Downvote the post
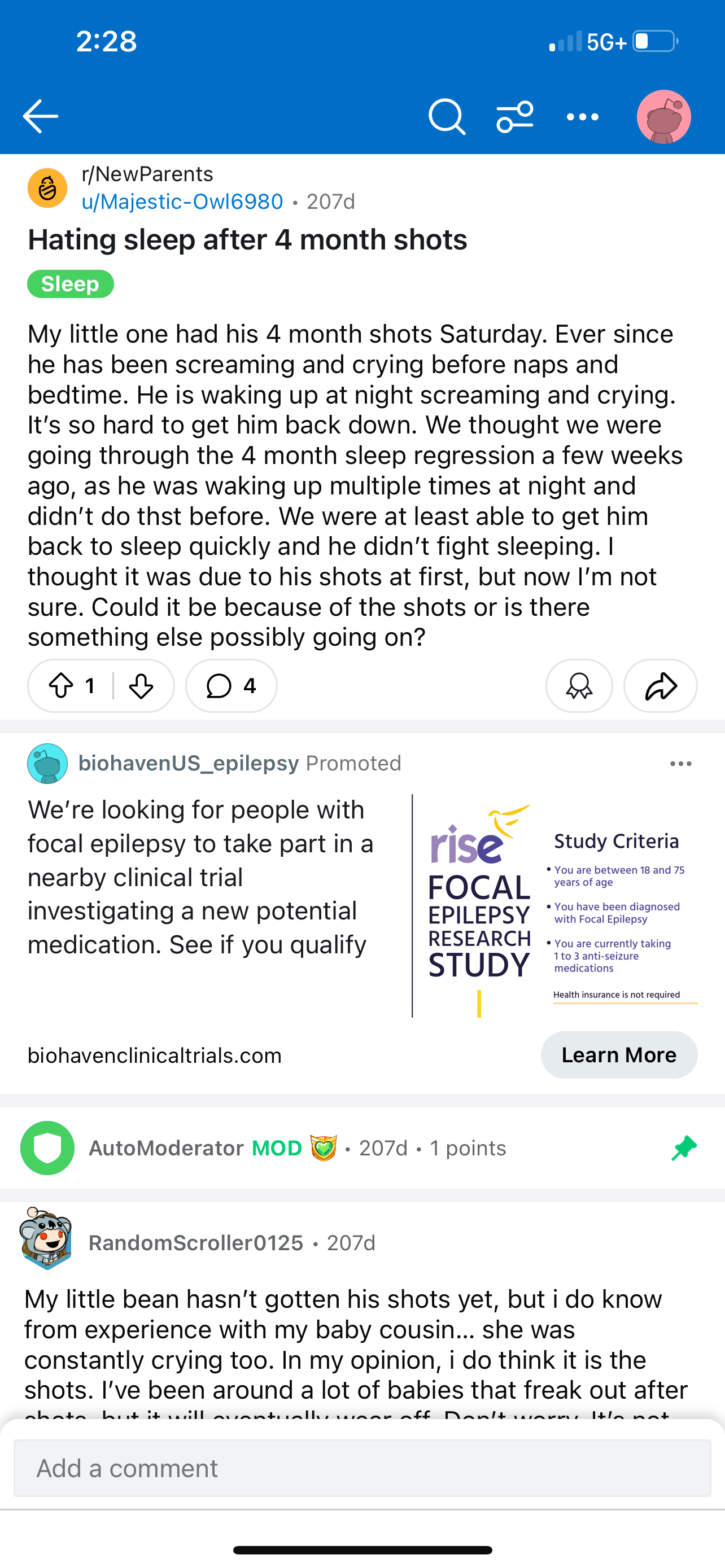 point(141,686)
